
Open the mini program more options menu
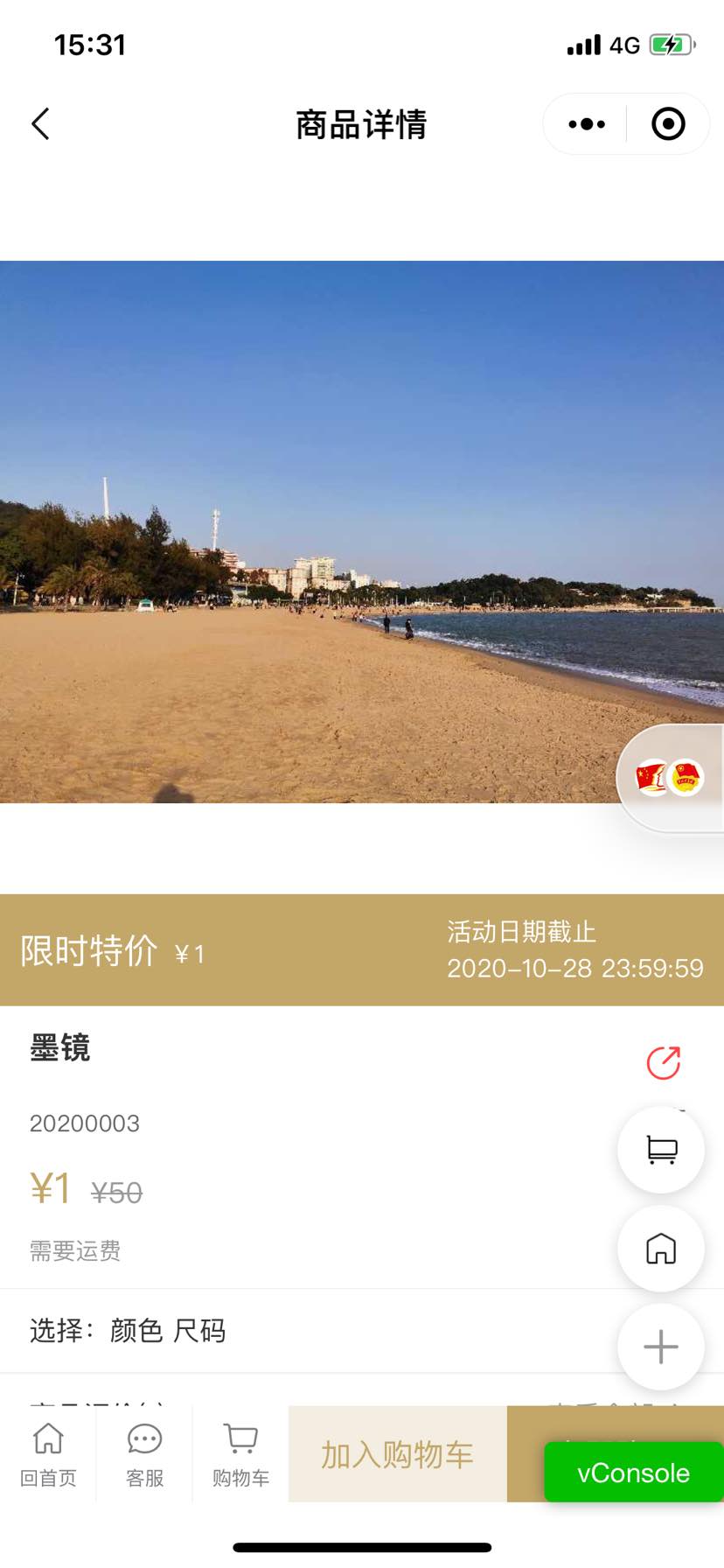[x=586, y=124]
